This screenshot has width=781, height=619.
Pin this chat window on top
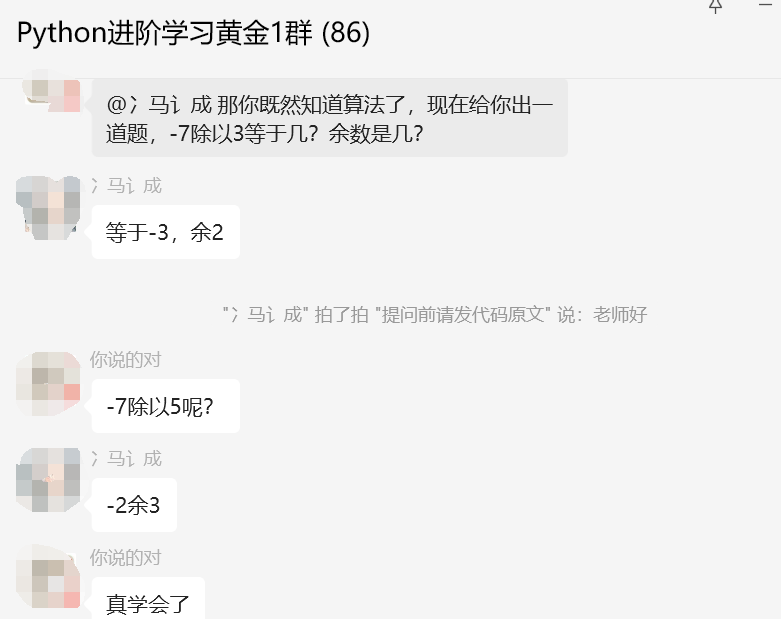tap(715, 6)
